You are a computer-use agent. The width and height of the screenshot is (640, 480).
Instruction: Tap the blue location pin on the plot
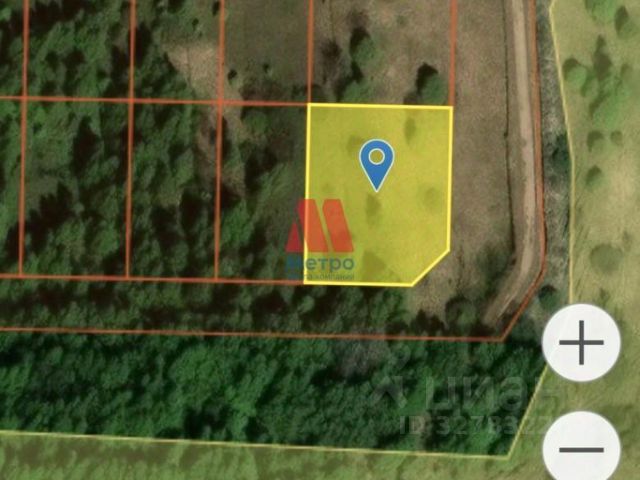[x=376, y=163]
